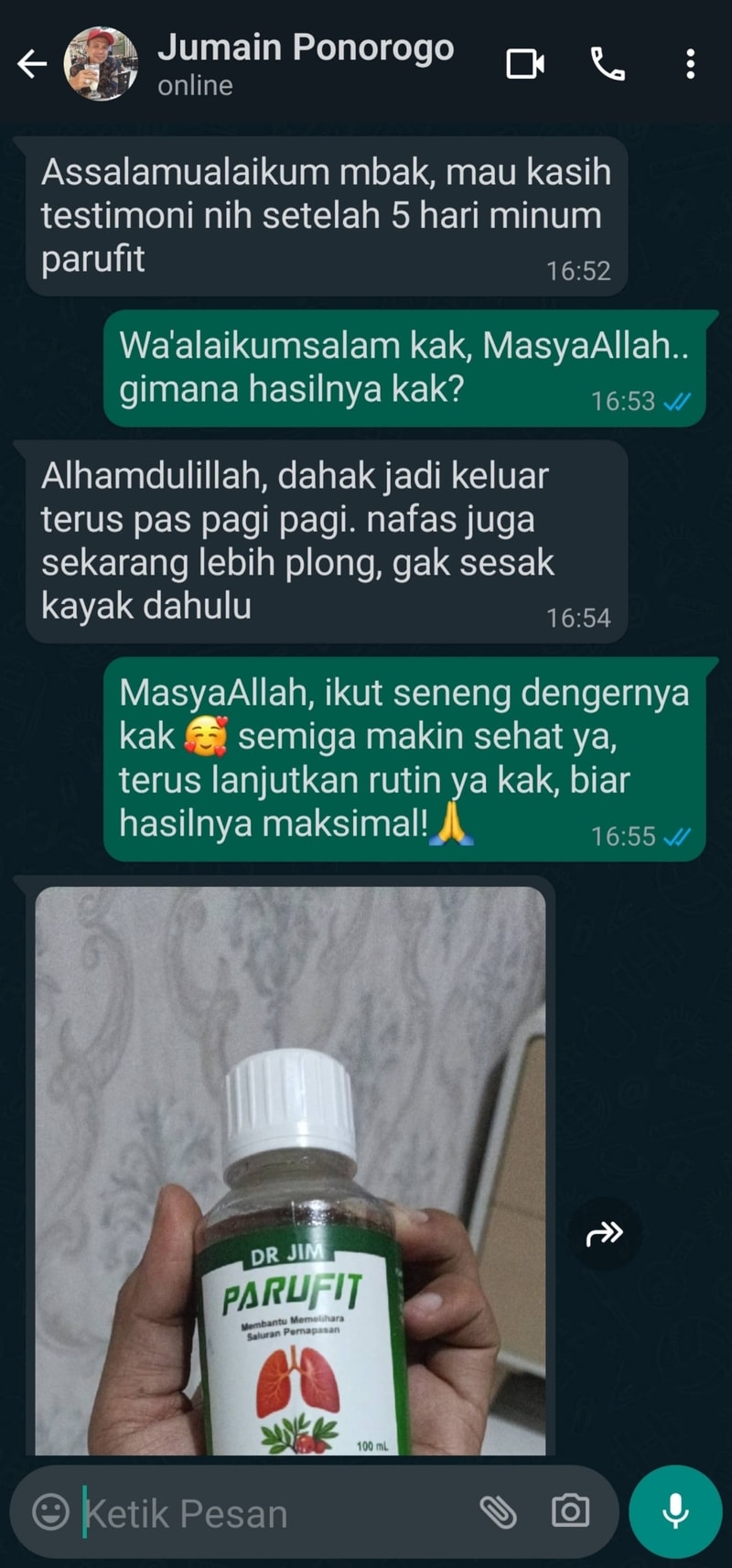The height and width of the screenshot is (1568, 732).
Task: Open the emoji picker
Action: point(51,1512)
